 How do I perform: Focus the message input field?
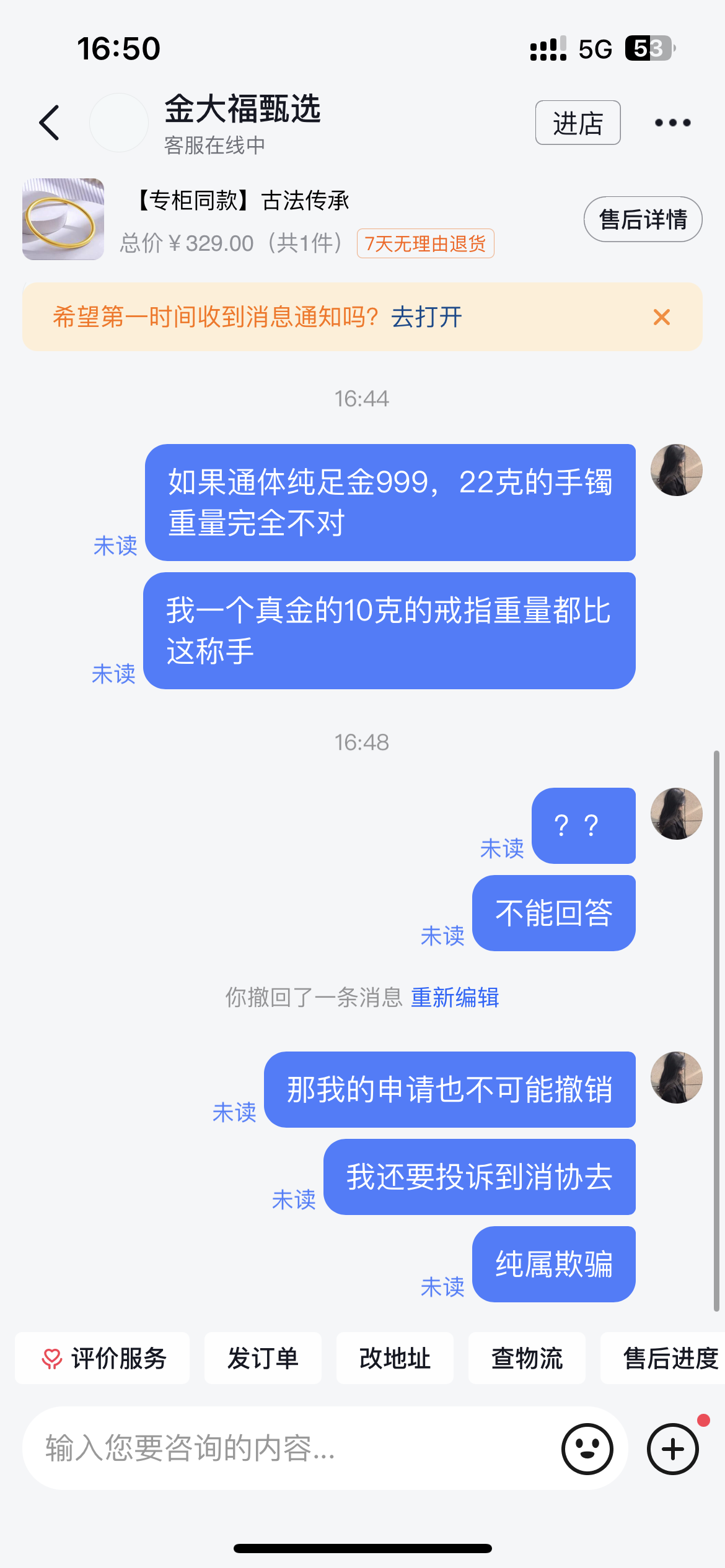291,1448
